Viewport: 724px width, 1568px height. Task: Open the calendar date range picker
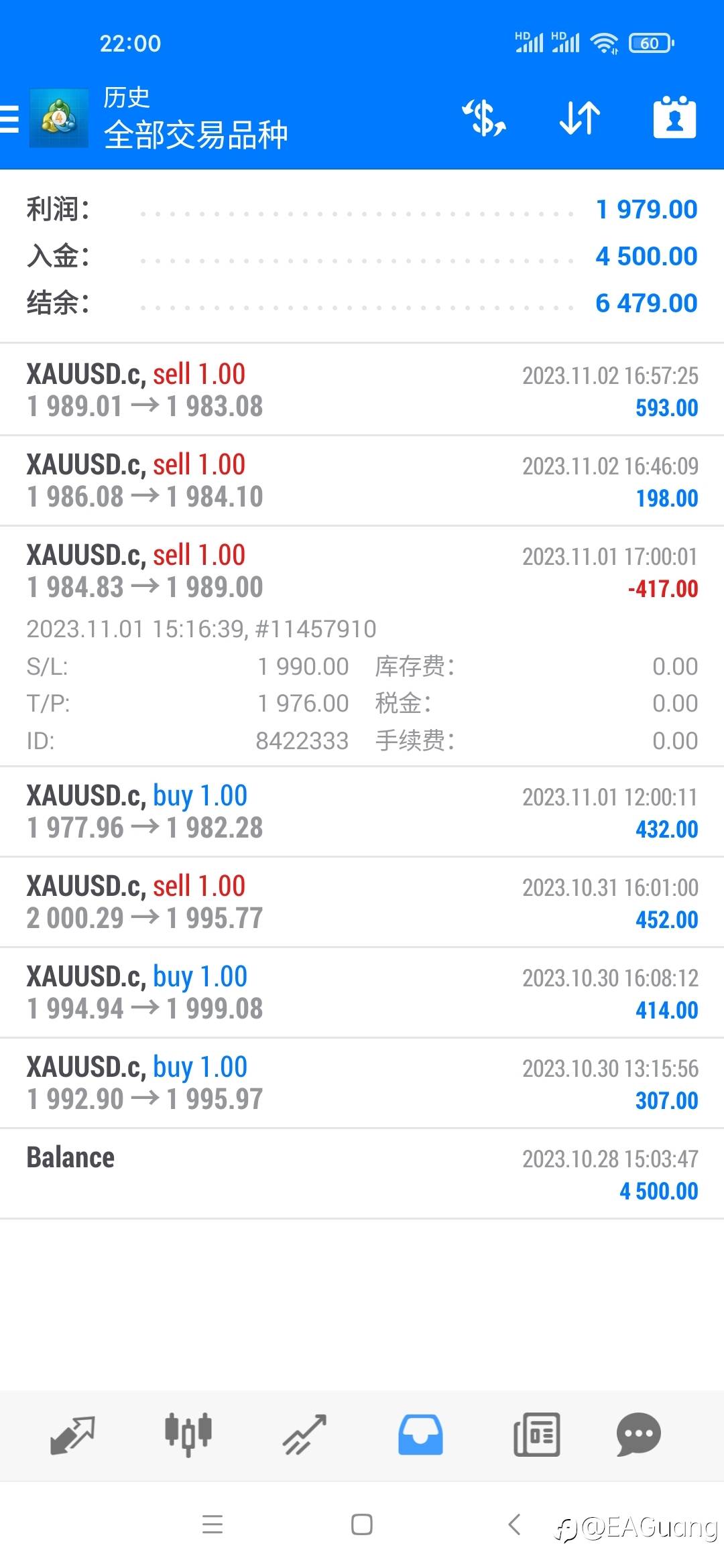(674, 118)
